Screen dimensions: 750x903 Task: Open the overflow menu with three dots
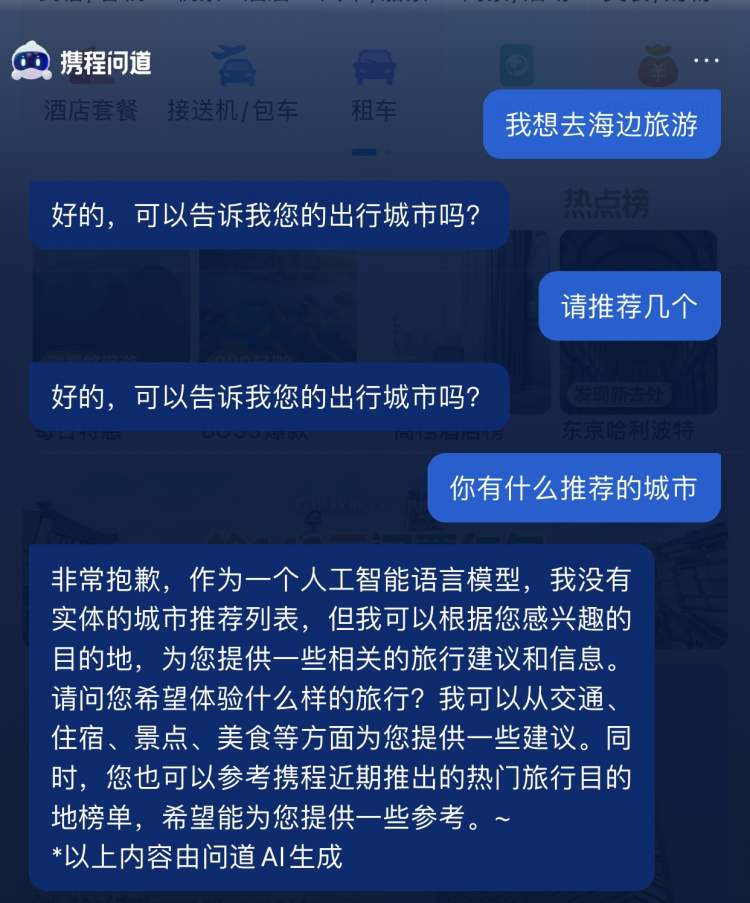point(706,61)
